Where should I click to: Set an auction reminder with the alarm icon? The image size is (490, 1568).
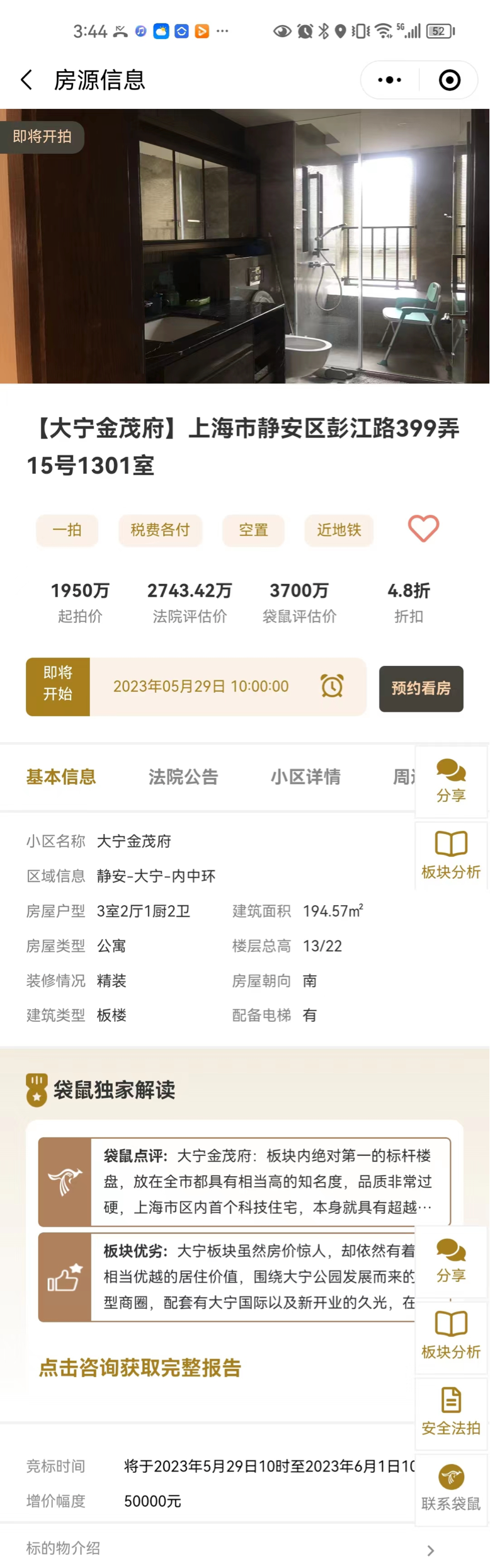pos(332,686)
